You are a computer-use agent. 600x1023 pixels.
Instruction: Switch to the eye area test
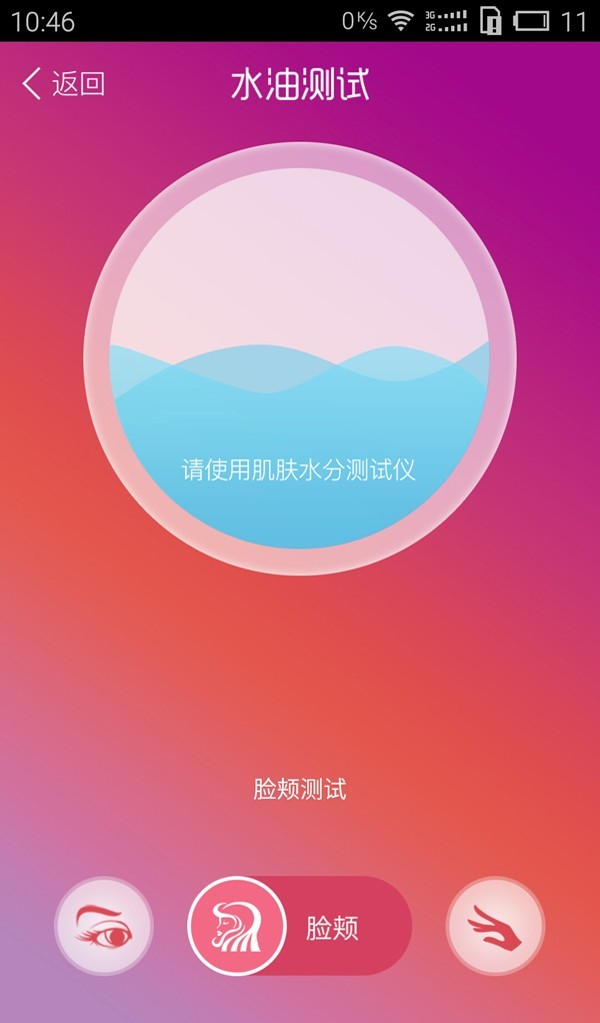(x=104, y=926)
